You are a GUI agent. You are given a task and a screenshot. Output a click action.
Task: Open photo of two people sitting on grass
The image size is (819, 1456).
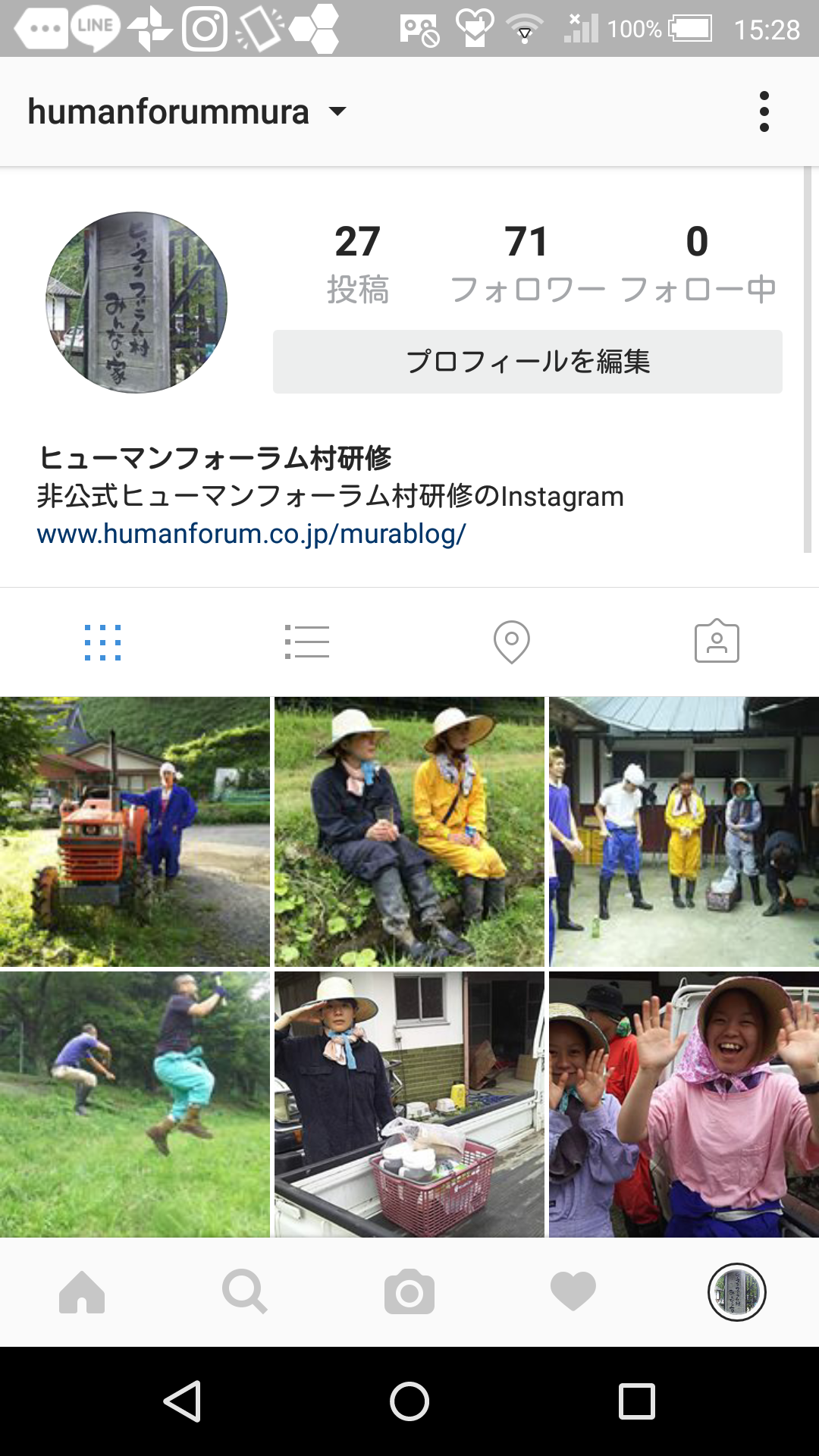[x=409, y=832]
